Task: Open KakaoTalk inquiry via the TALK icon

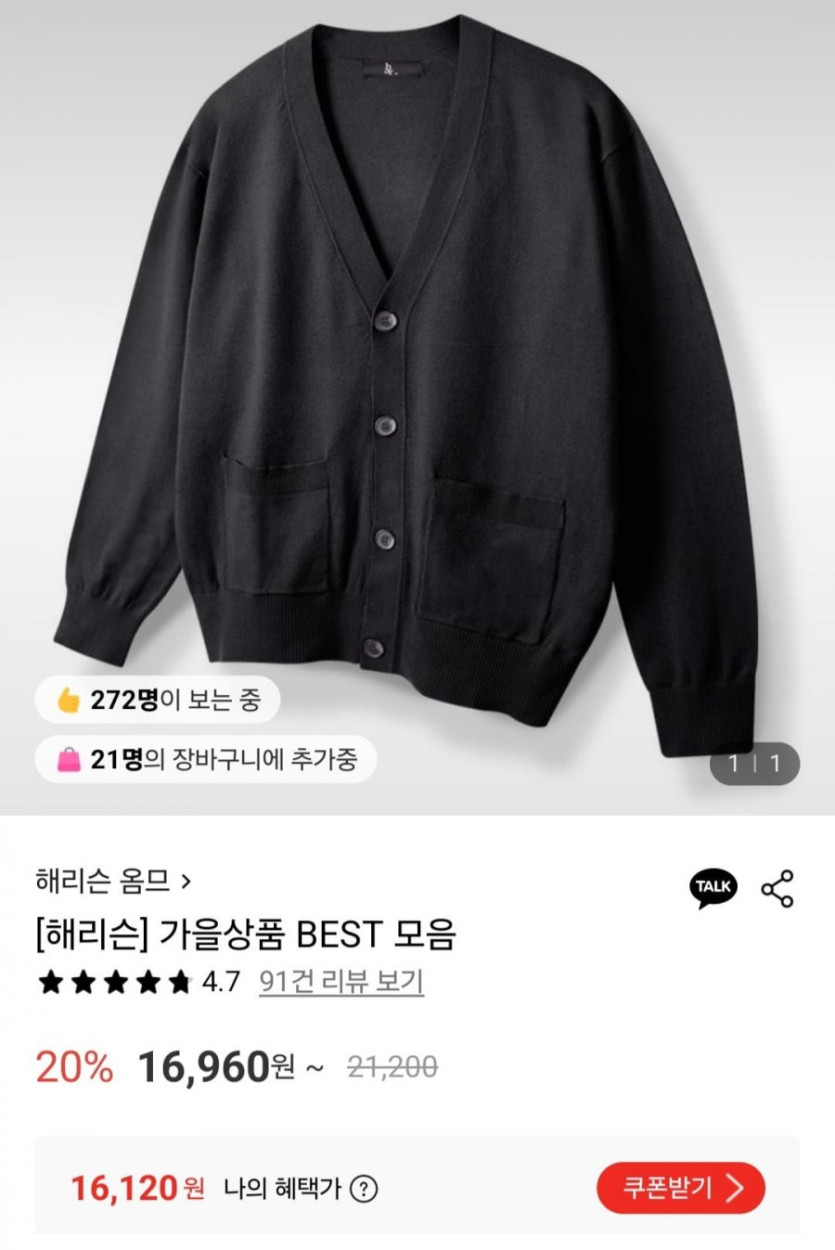Action: point(713,888)
